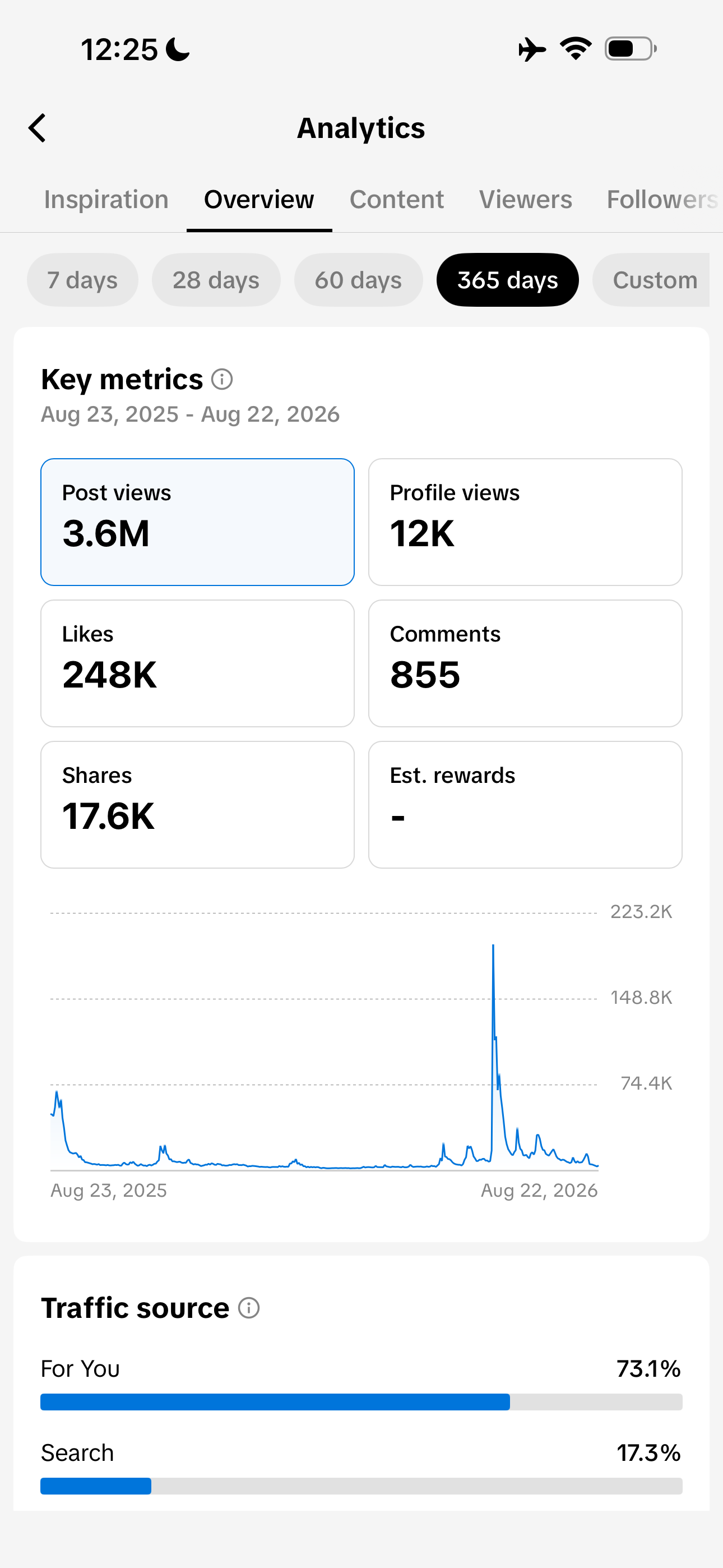Switch to the Viewers tab

coord(525,200)
